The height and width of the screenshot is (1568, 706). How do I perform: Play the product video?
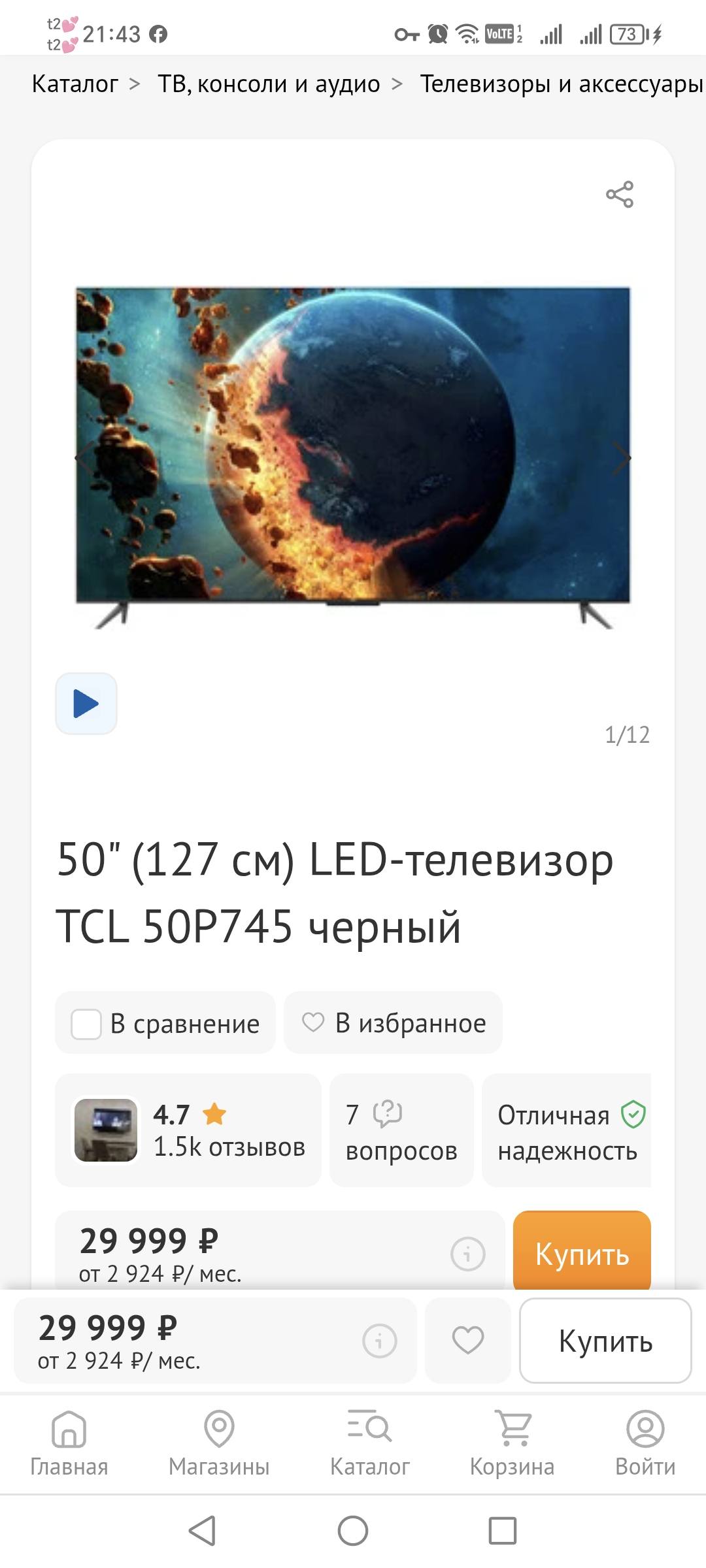tap(86, 704)
